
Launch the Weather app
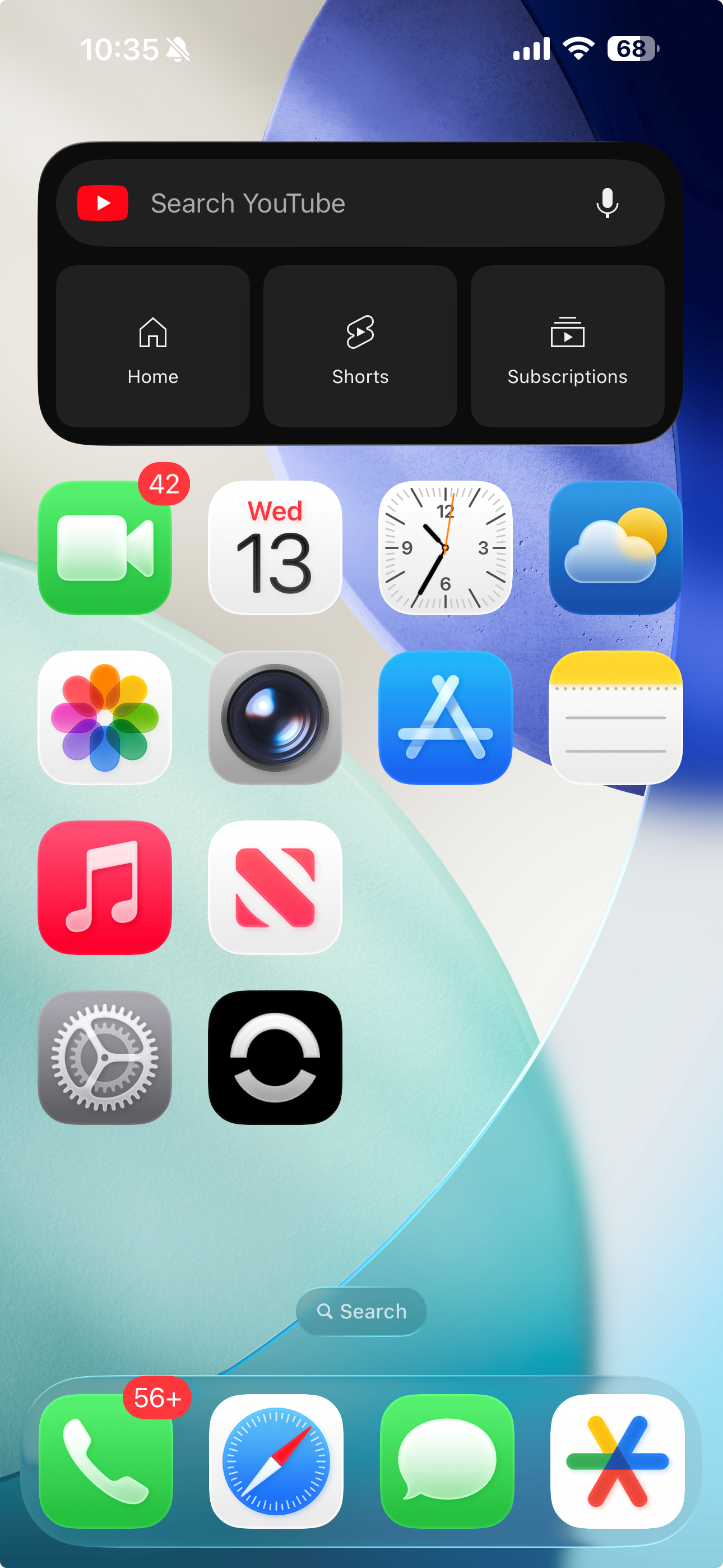pos(615,548)
